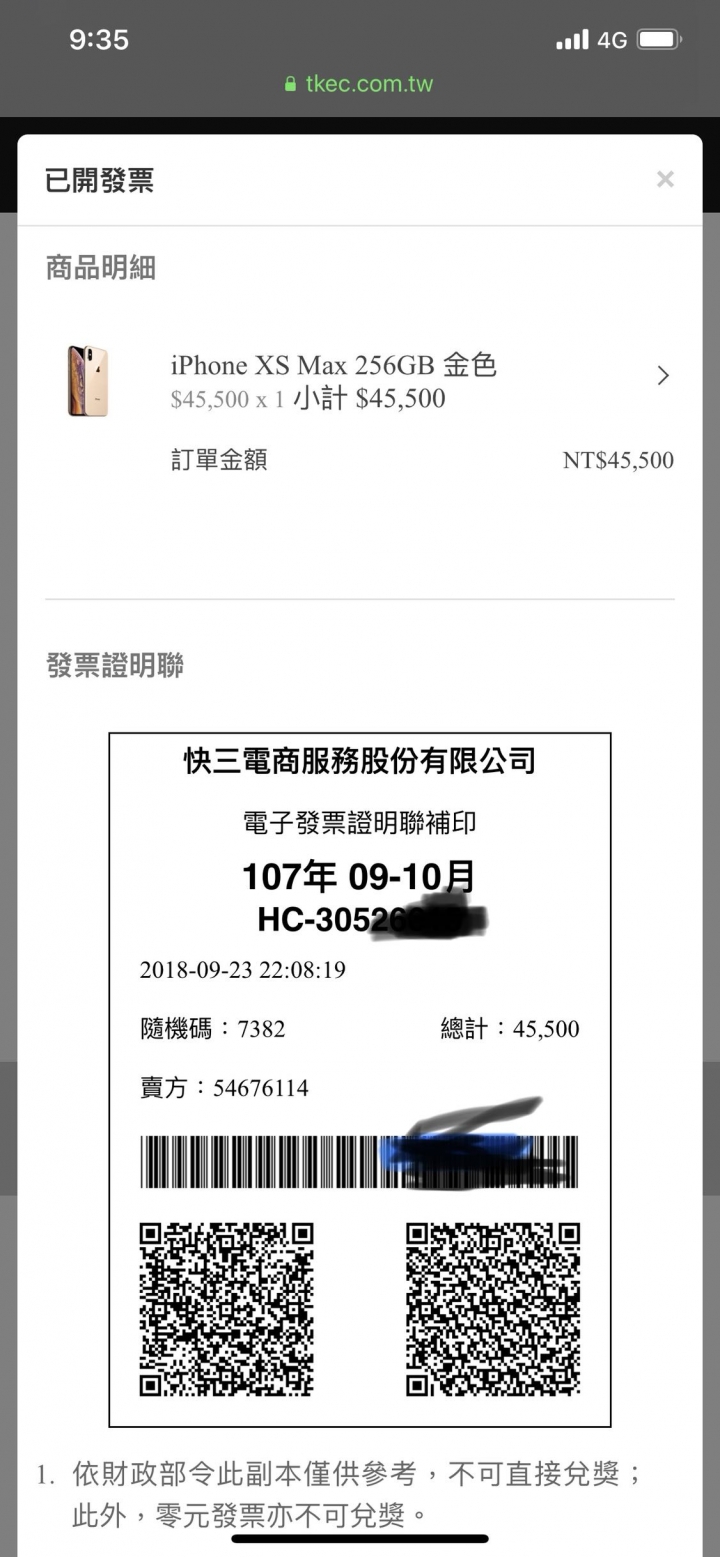Tap the tkec.com.tw address bar
The width and height of the screenshot is (720, 1557).
360,84
